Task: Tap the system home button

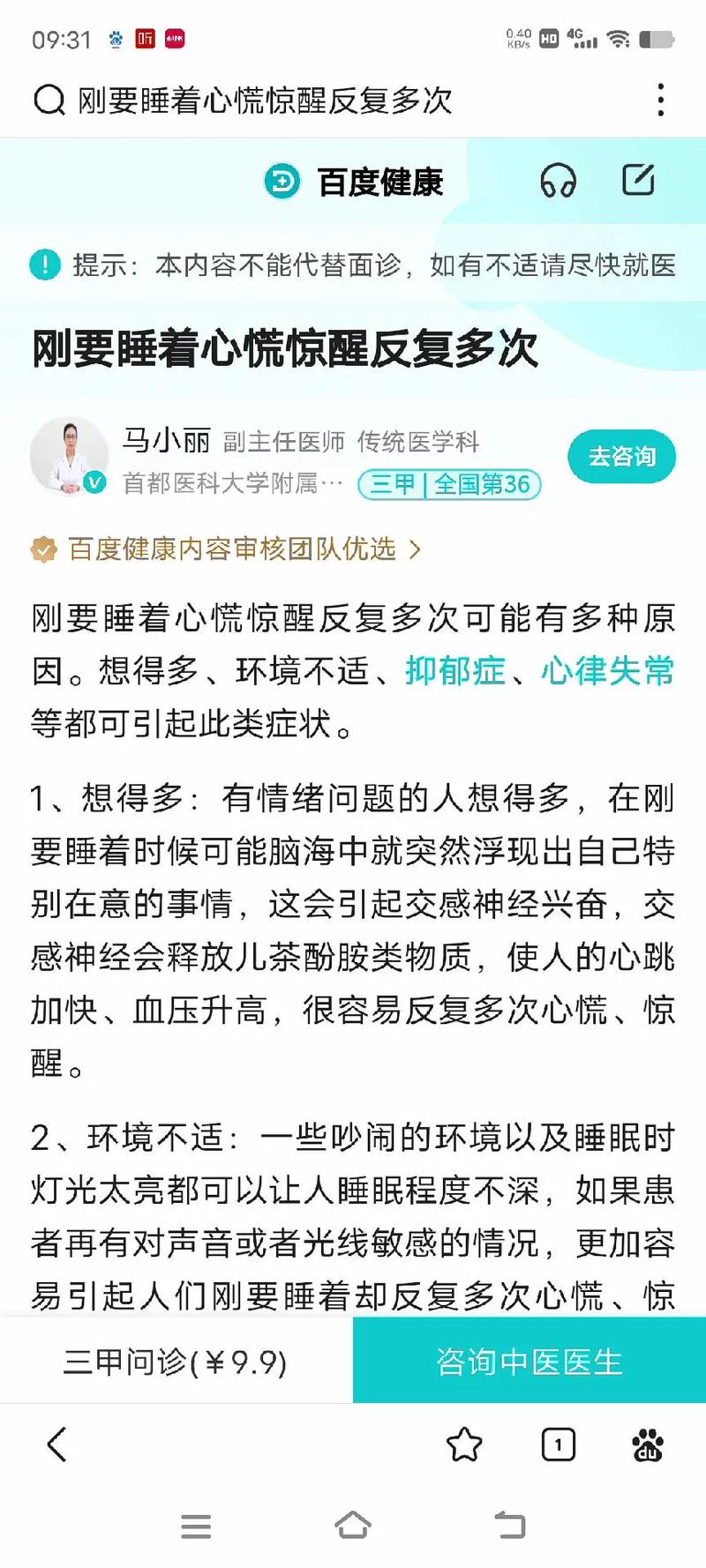Action: (x=353, y=1525)
